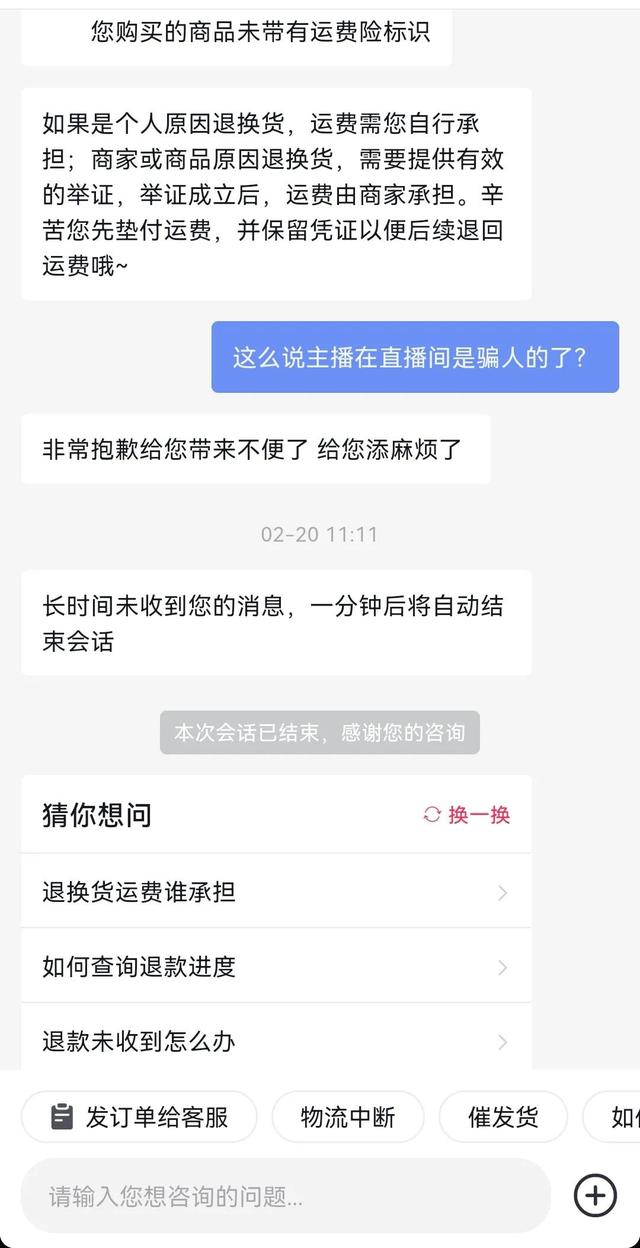Tap the 催发货 chip
This screenshot has width=640, height=1248.
(503, 1117)
